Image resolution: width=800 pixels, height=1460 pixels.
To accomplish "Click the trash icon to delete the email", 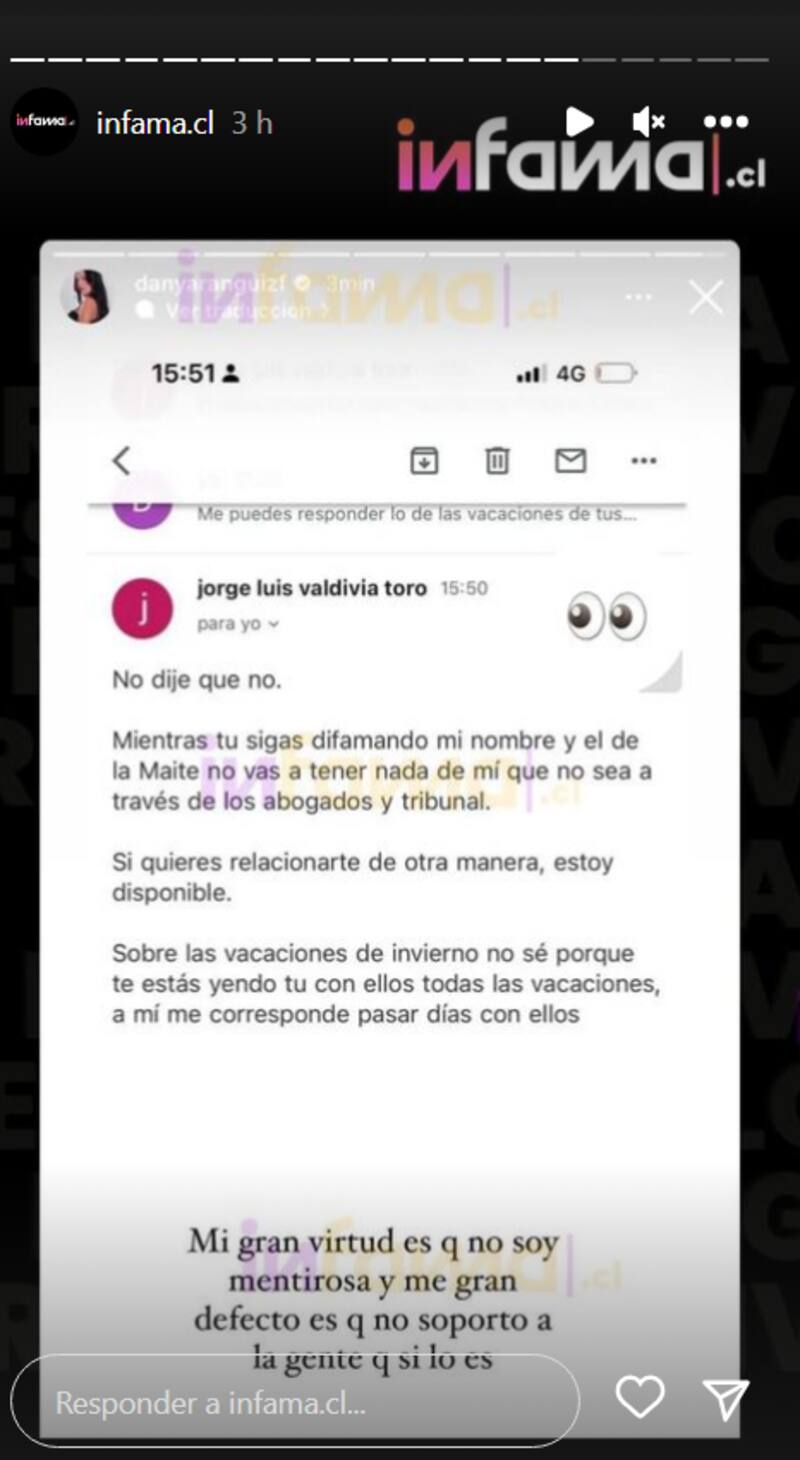I will pos(496,461).
